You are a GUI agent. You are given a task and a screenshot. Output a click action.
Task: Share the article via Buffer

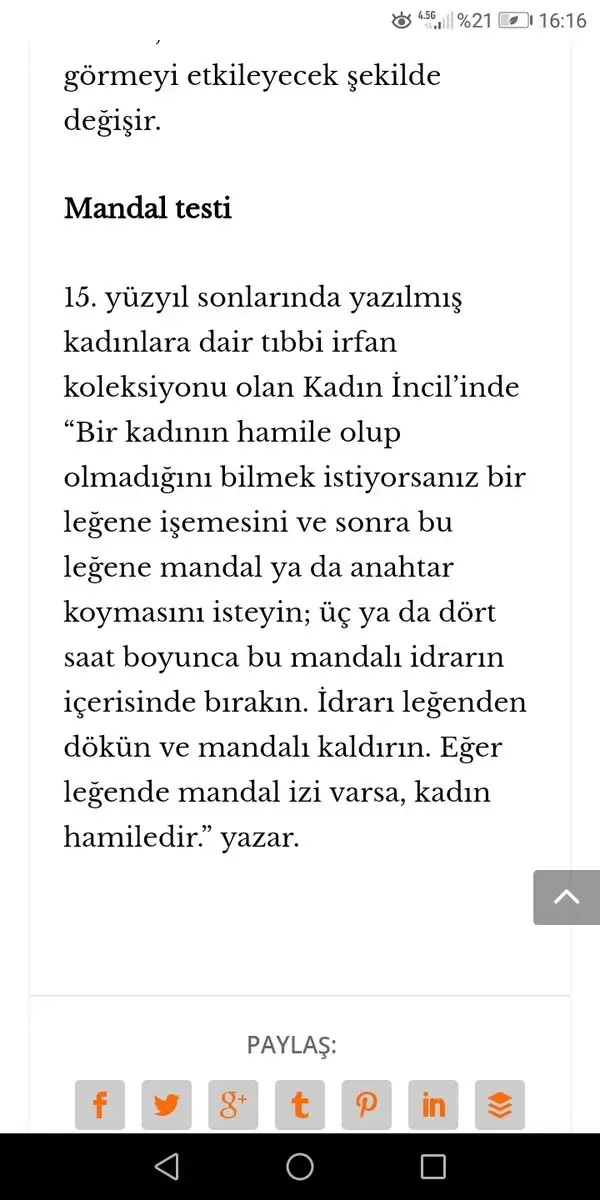coord(499,1105)
